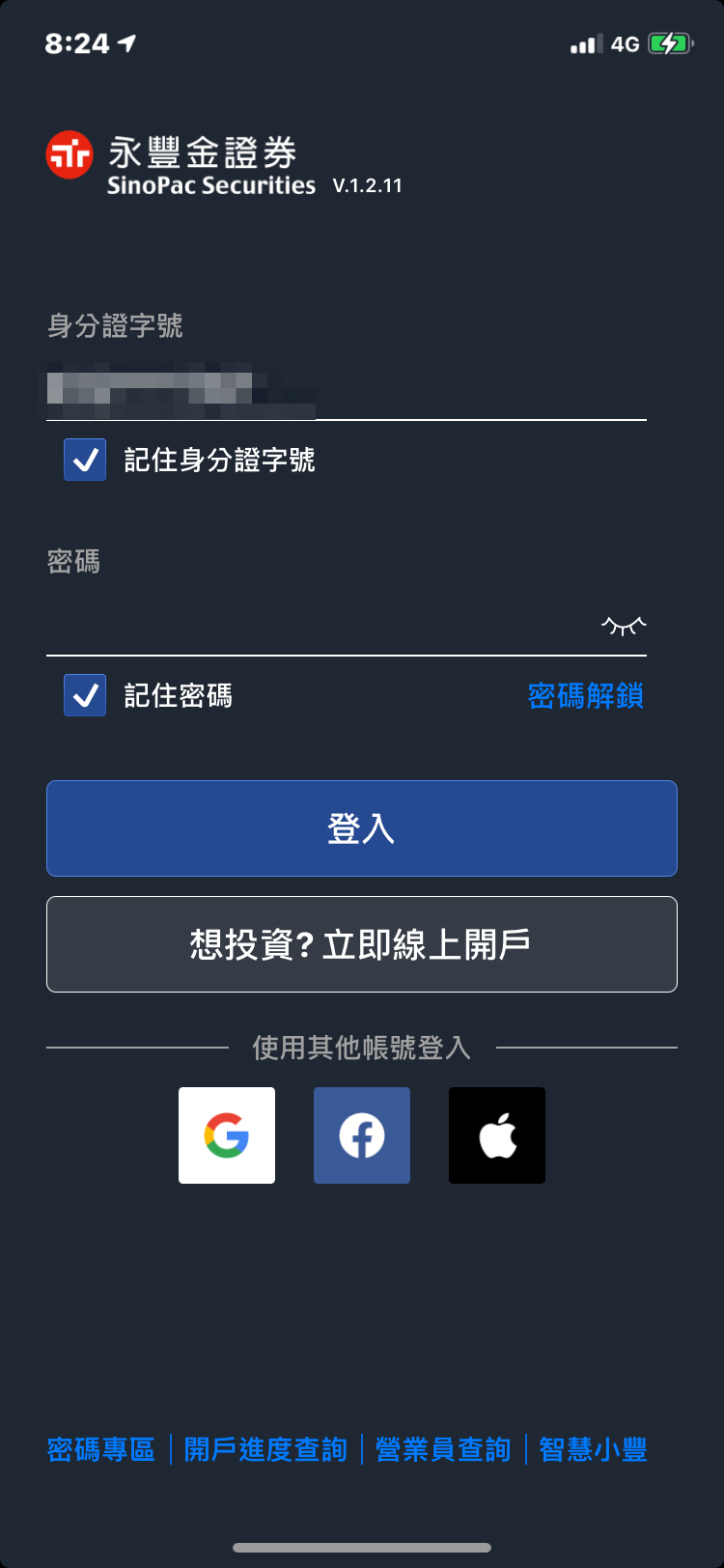Select 想投資? 立即線上開戶

click(x=362, y=944)
